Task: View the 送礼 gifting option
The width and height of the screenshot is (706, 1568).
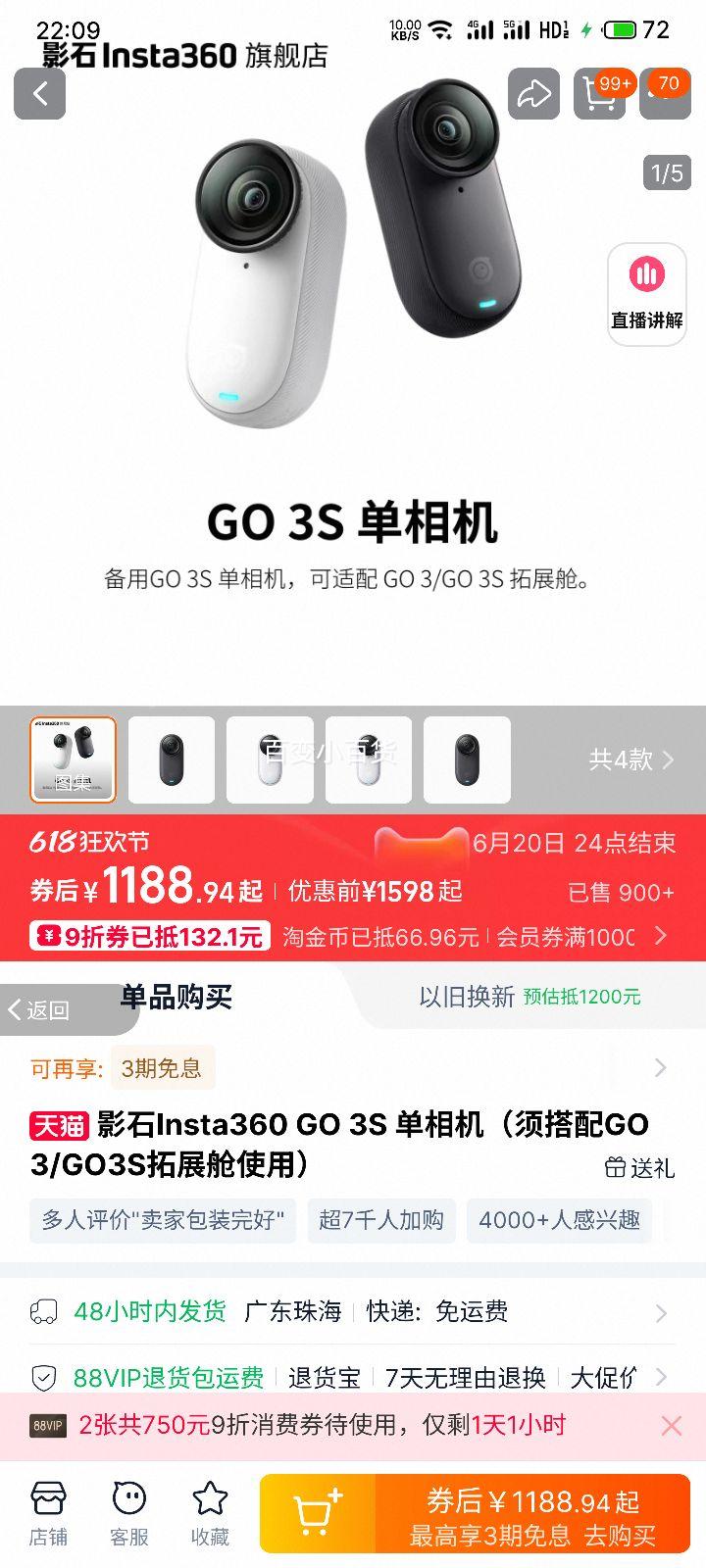Action: pos(639,1167)
